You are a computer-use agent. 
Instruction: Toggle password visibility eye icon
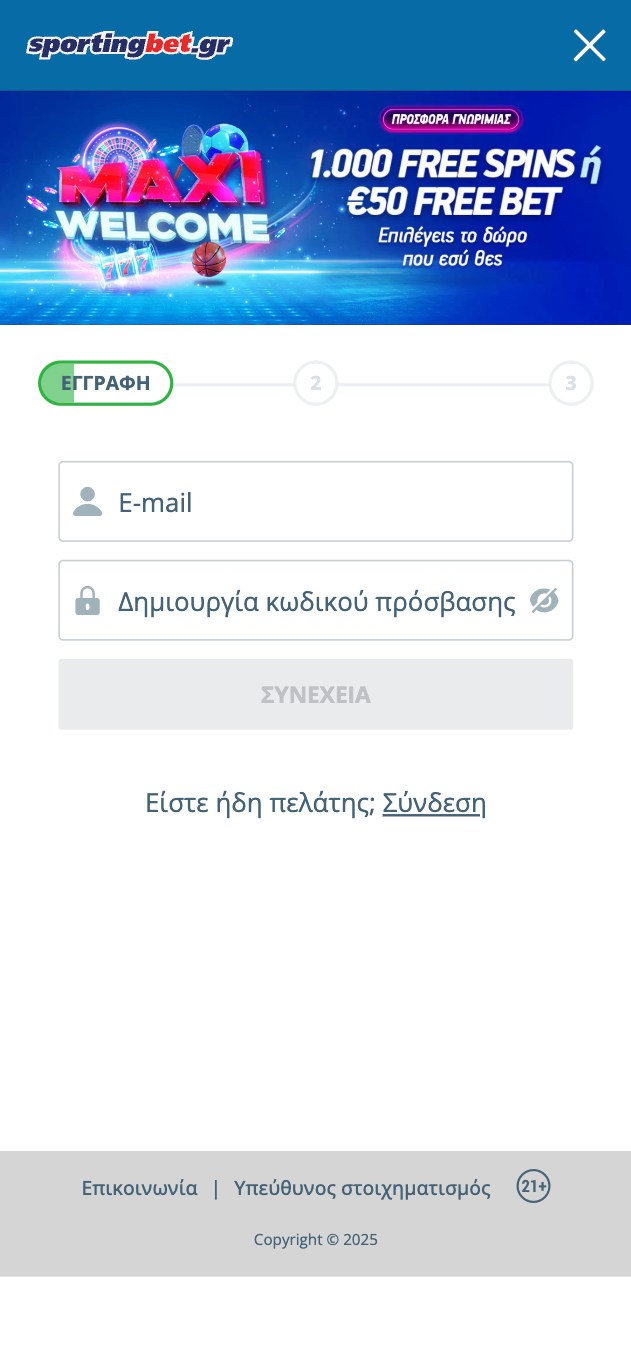[544, 600]
